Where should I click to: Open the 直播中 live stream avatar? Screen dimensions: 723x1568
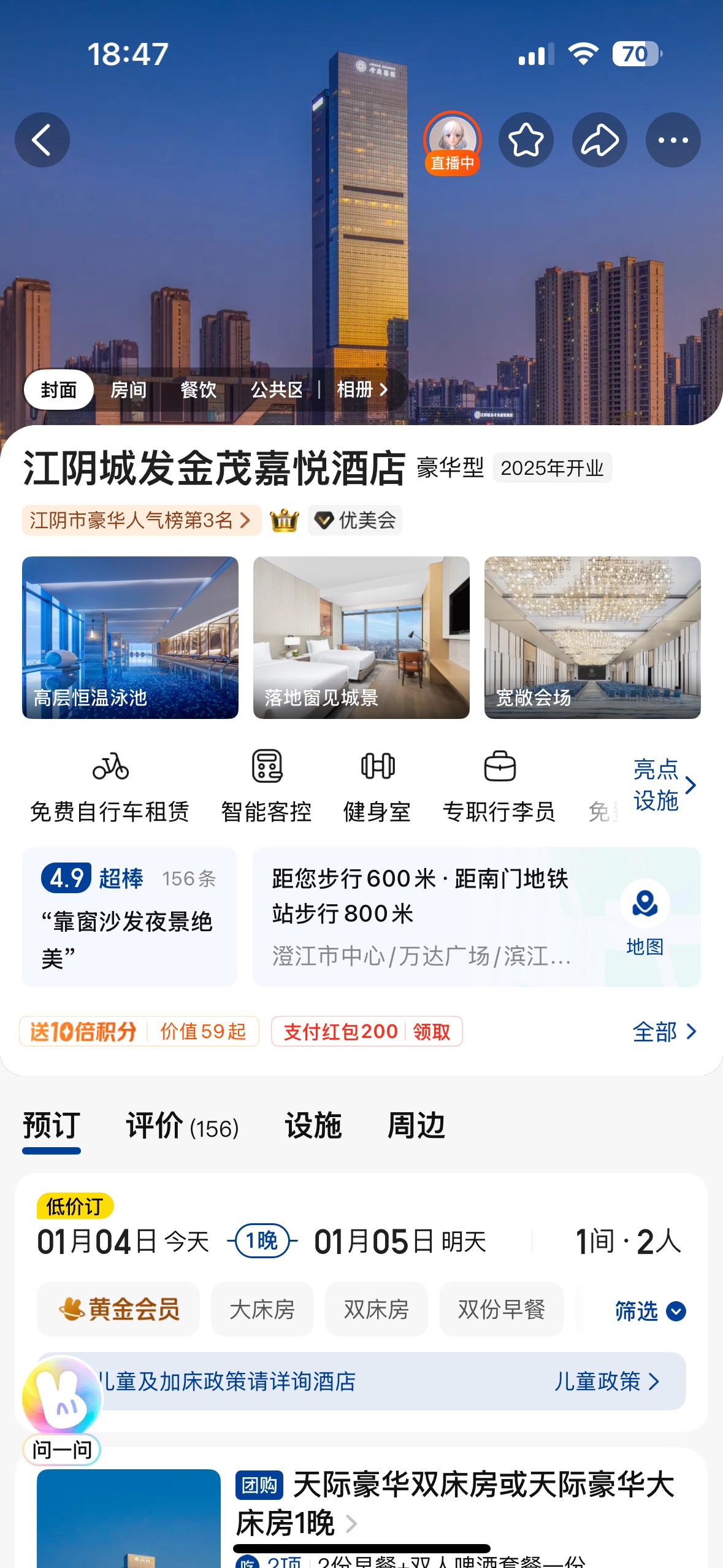click(452, 141)
